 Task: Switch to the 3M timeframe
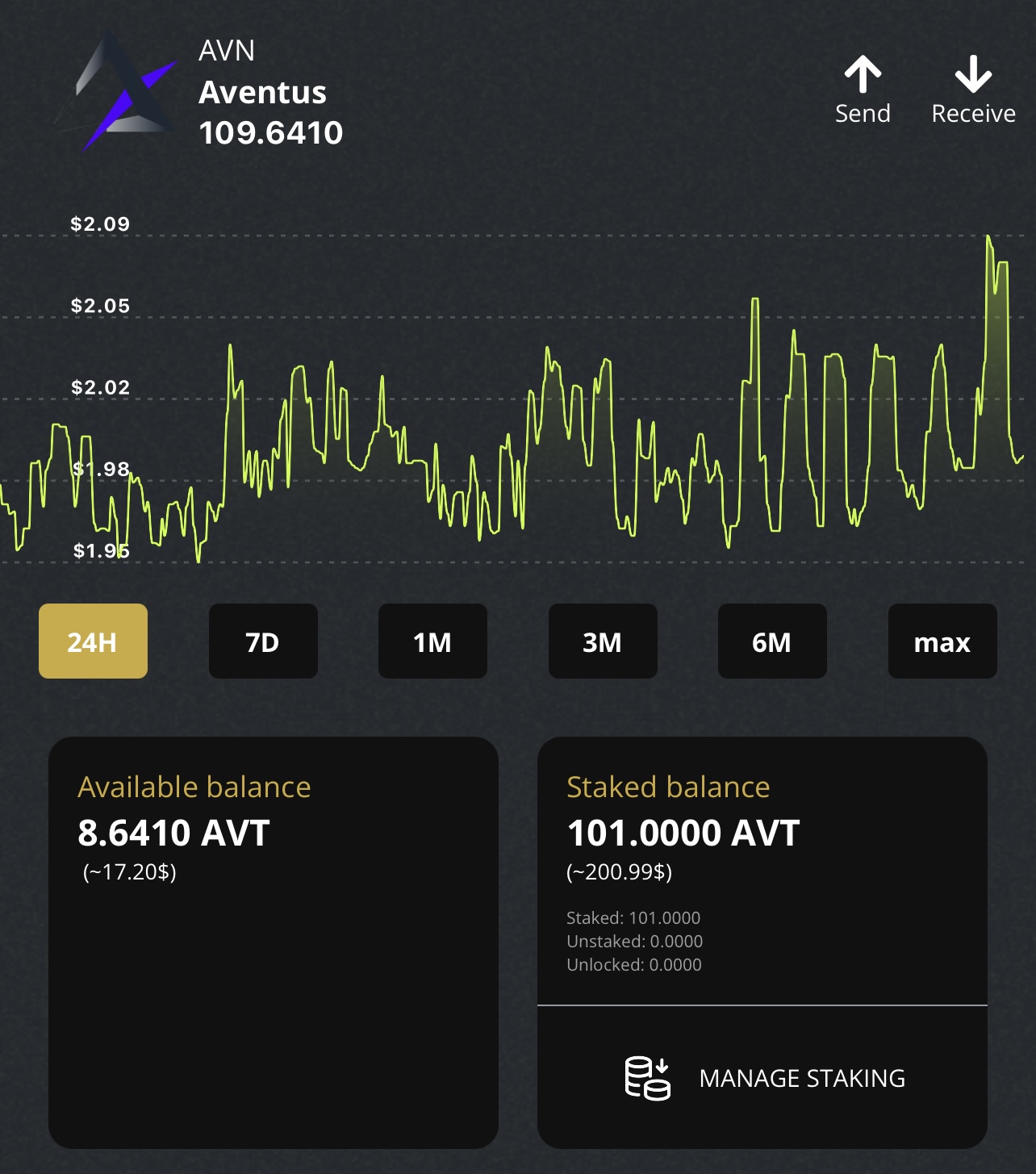(603, 641)
